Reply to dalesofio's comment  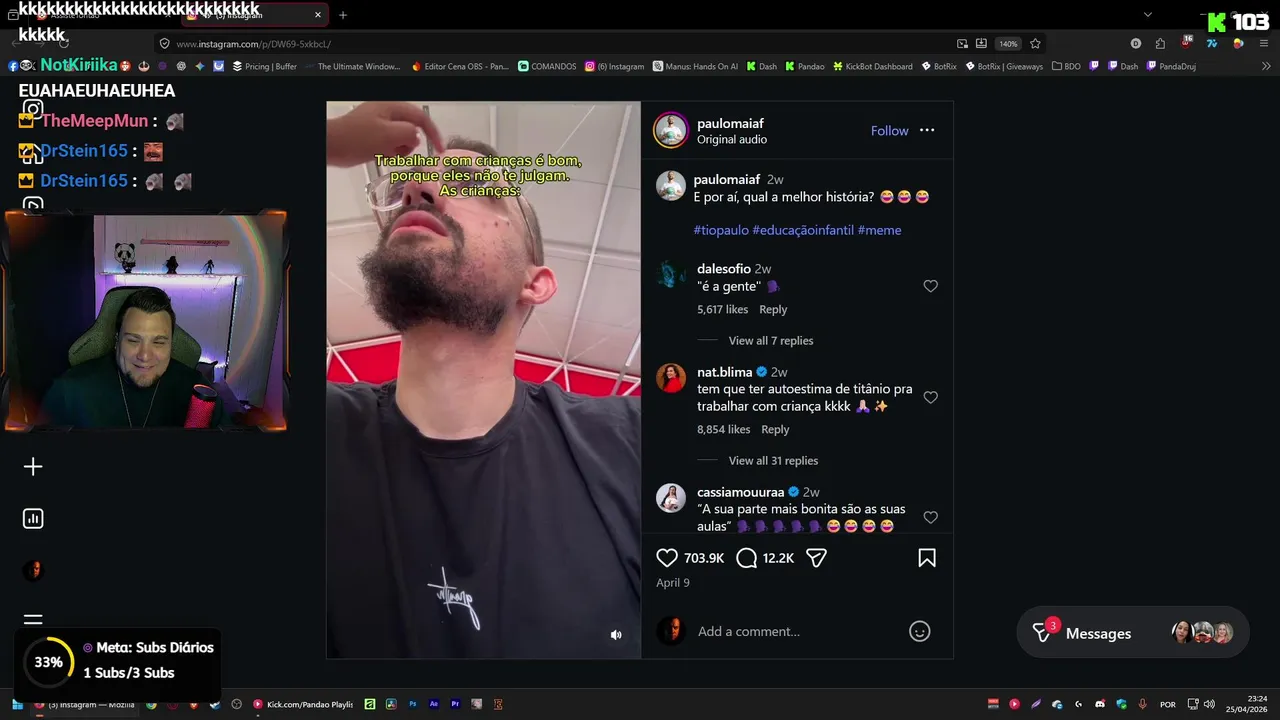coord(773,310)
